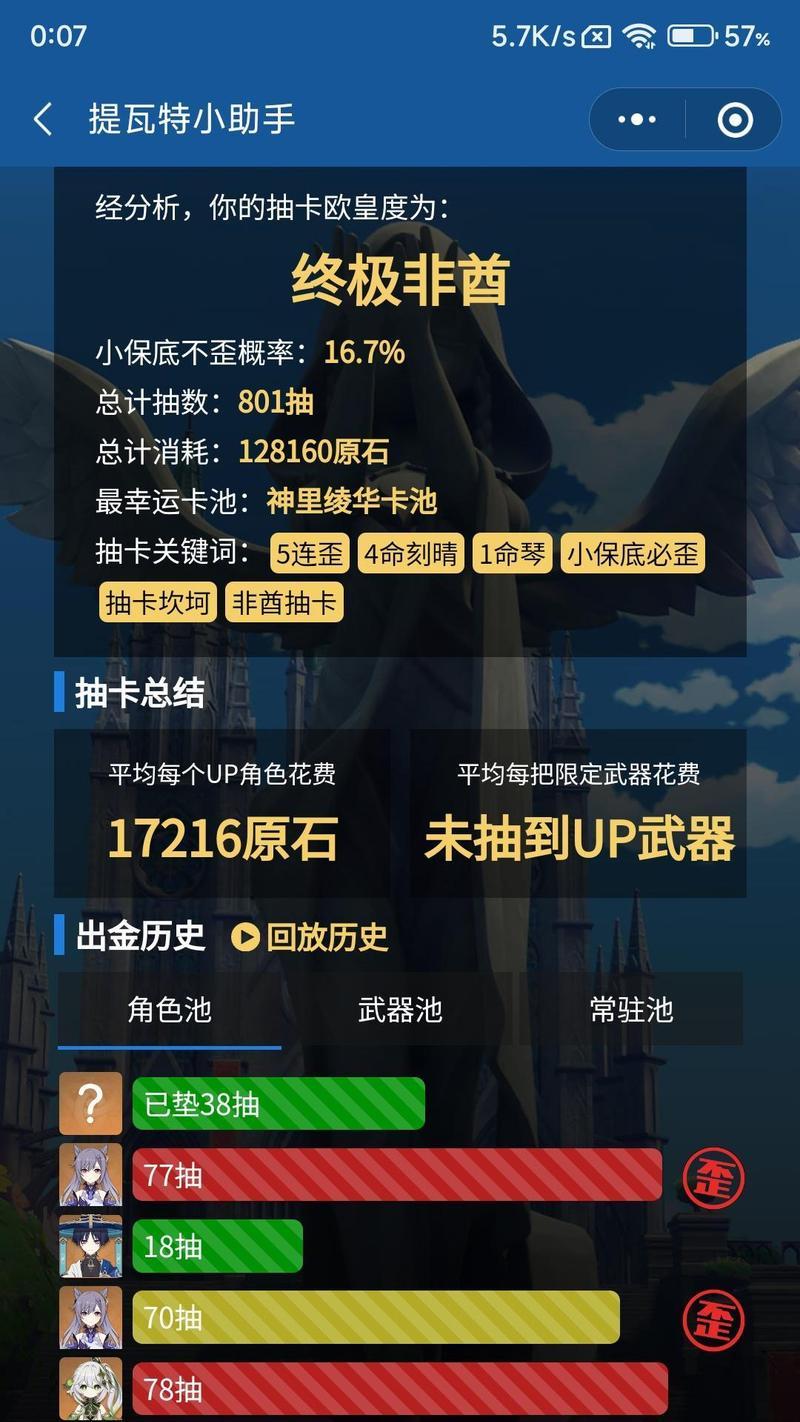Viewport: 800px width, 1422px height.
Task: Tap 回放历史 to replay pull history
Action: (310, 937)
